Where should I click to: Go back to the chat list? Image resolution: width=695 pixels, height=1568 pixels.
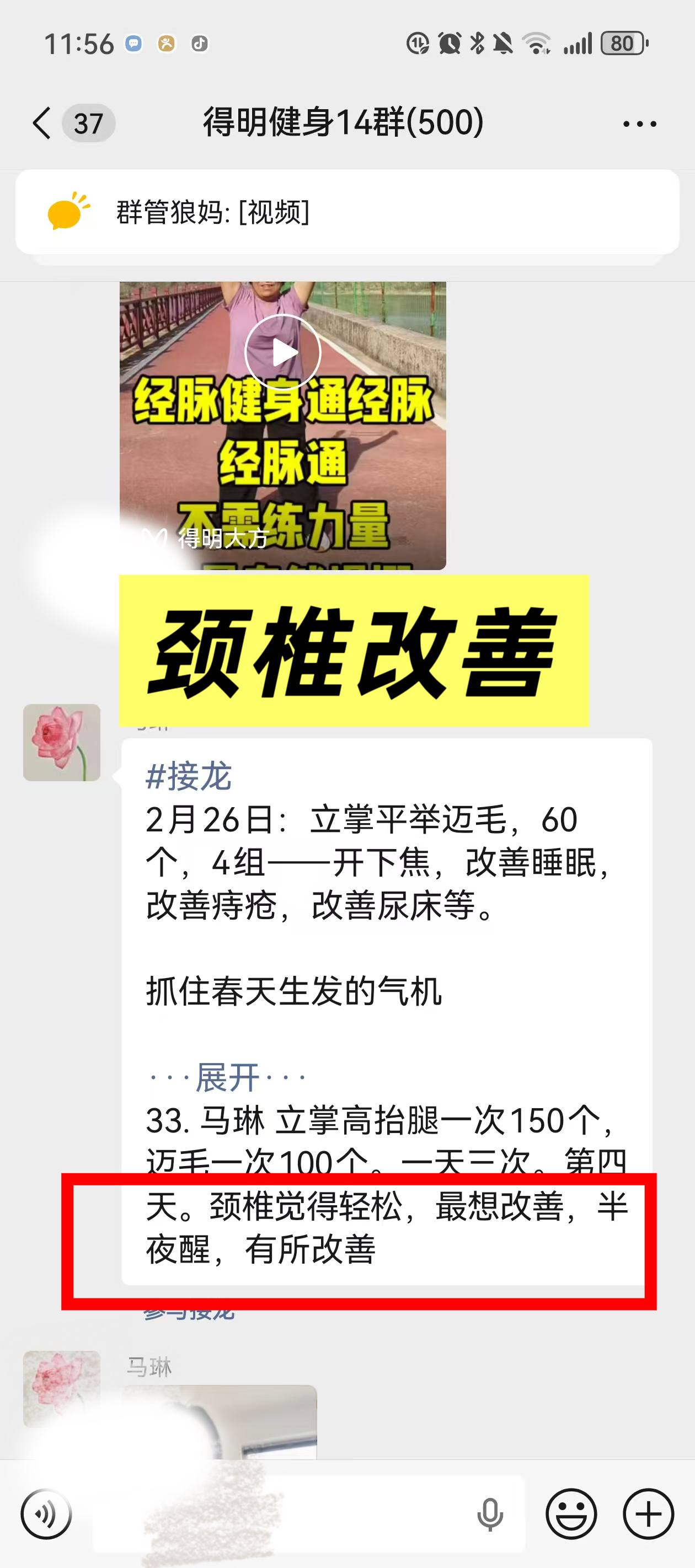41,123
